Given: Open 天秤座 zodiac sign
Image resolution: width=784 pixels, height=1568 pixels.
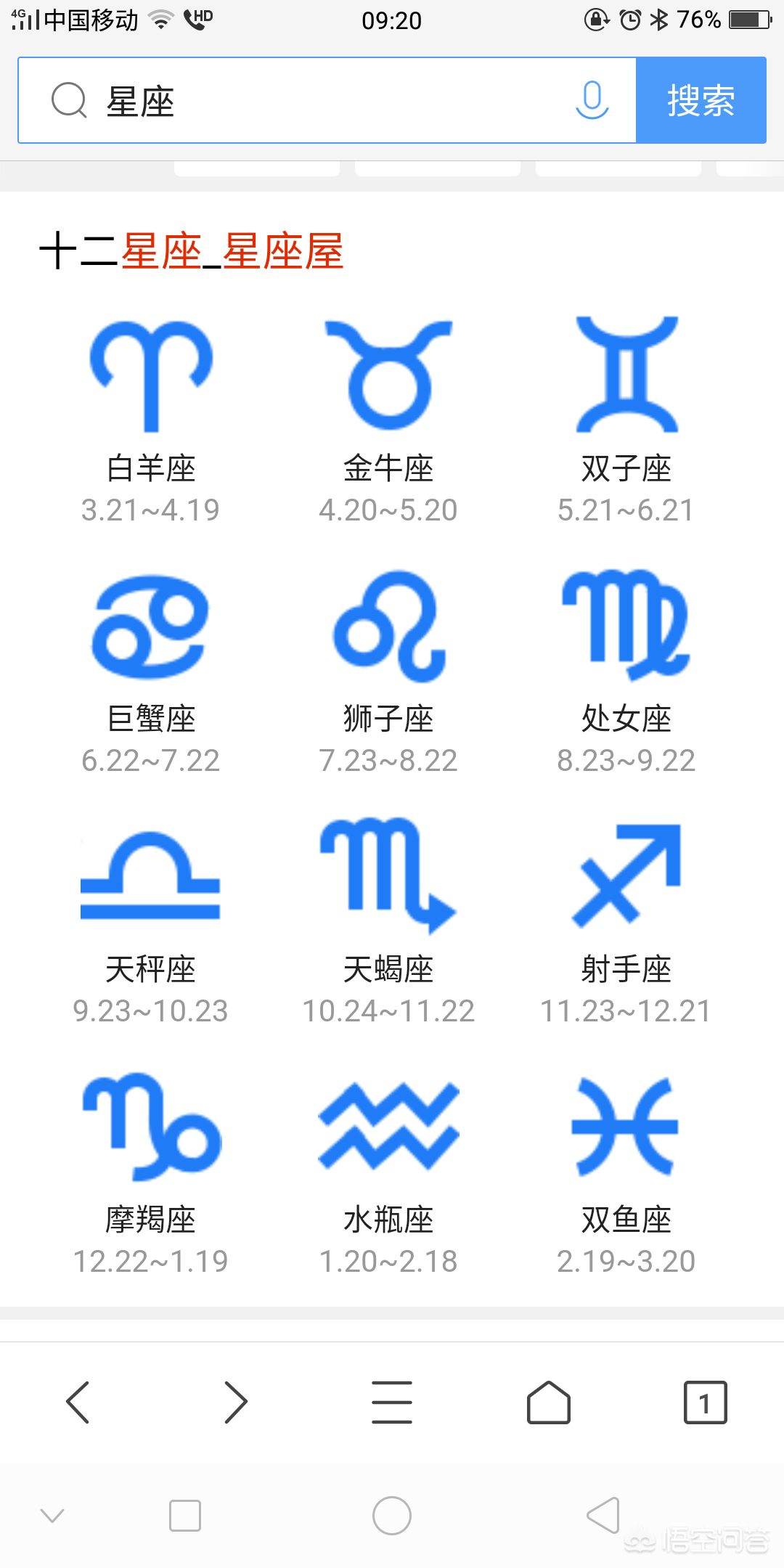Looking at the screenshot, I should pyautogui.click(x=151, y=920).
